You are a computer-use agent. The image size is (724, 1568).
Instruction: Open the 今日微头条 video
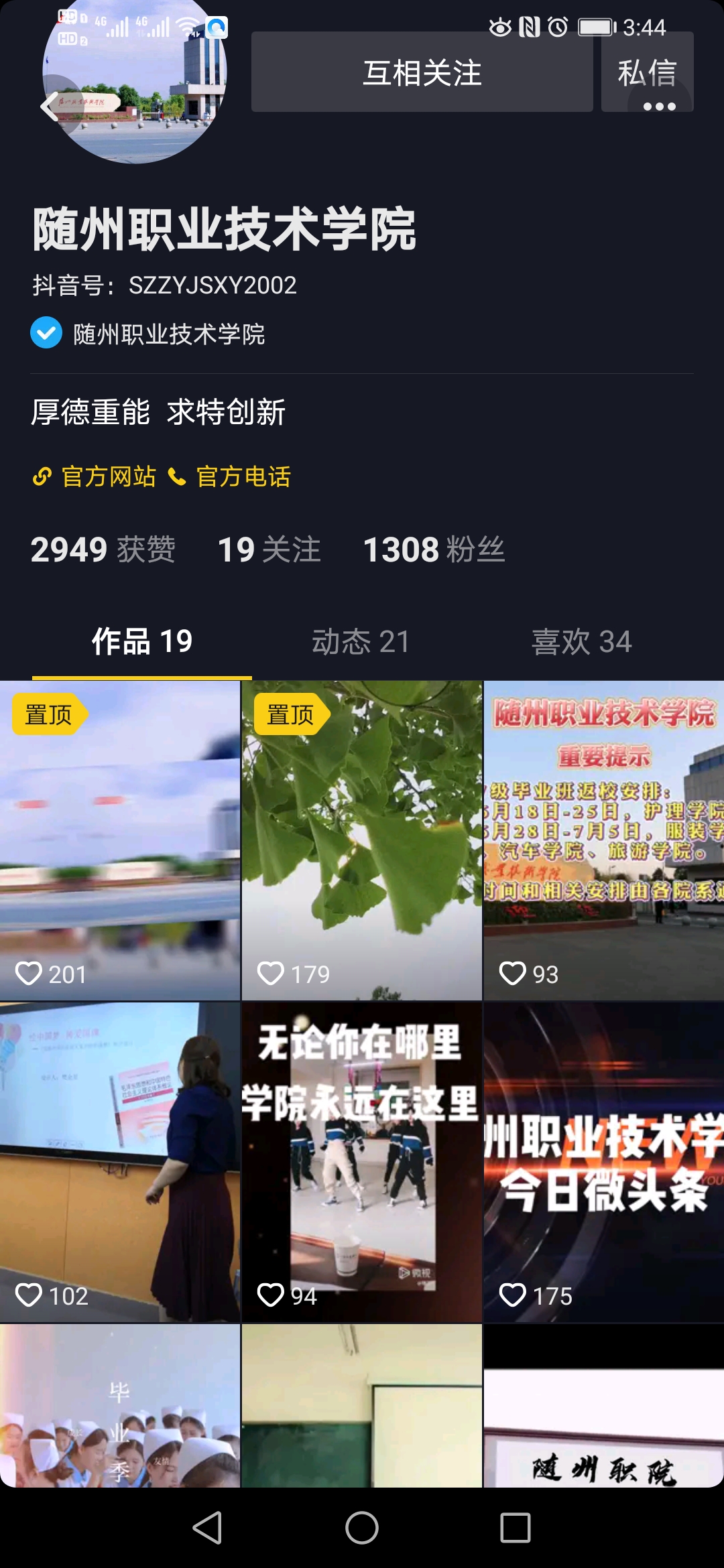[x=603, y=1163]
